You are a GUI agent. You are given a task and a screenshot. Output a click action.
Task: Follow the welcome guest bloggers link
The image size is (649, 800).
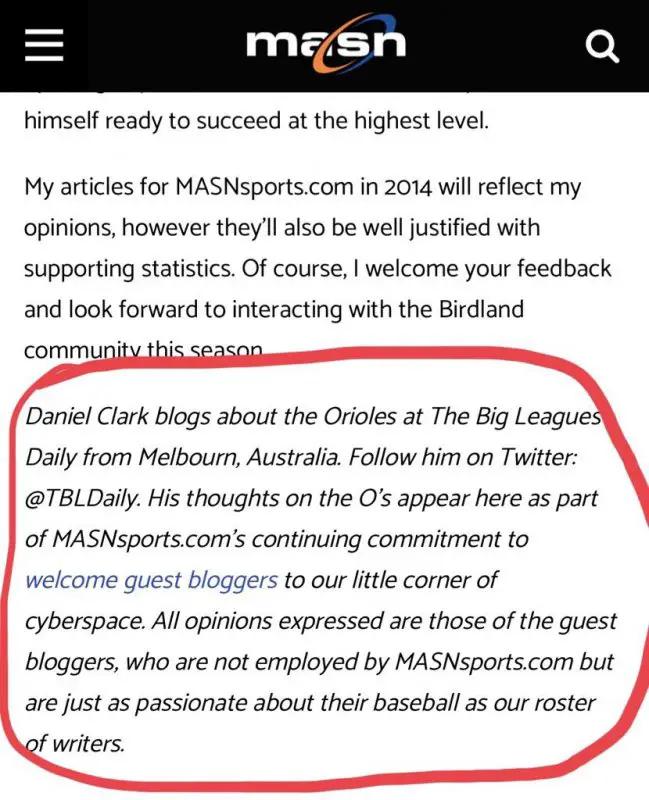[150, 580]
